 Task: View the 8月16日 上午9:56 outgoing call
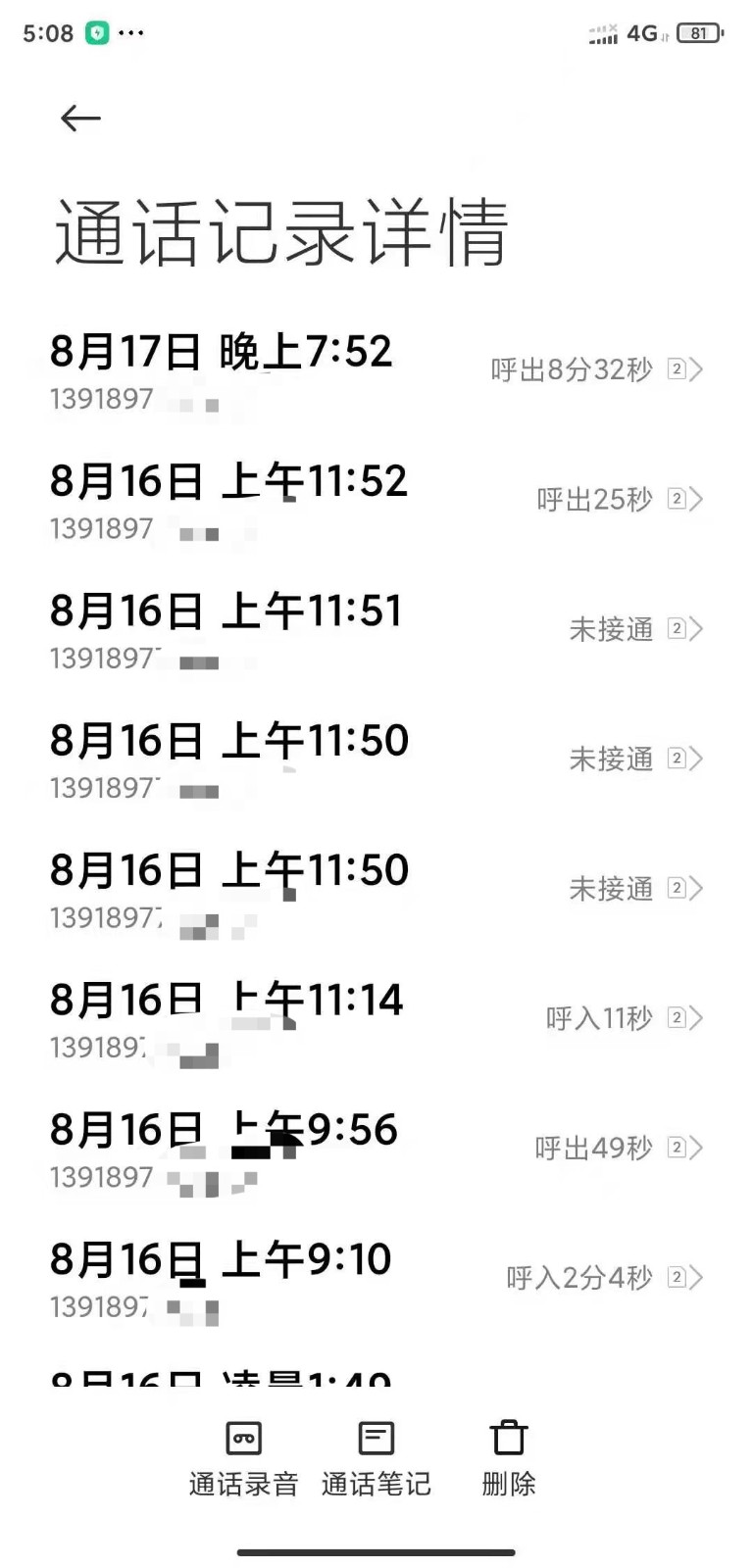[376, 1149]
